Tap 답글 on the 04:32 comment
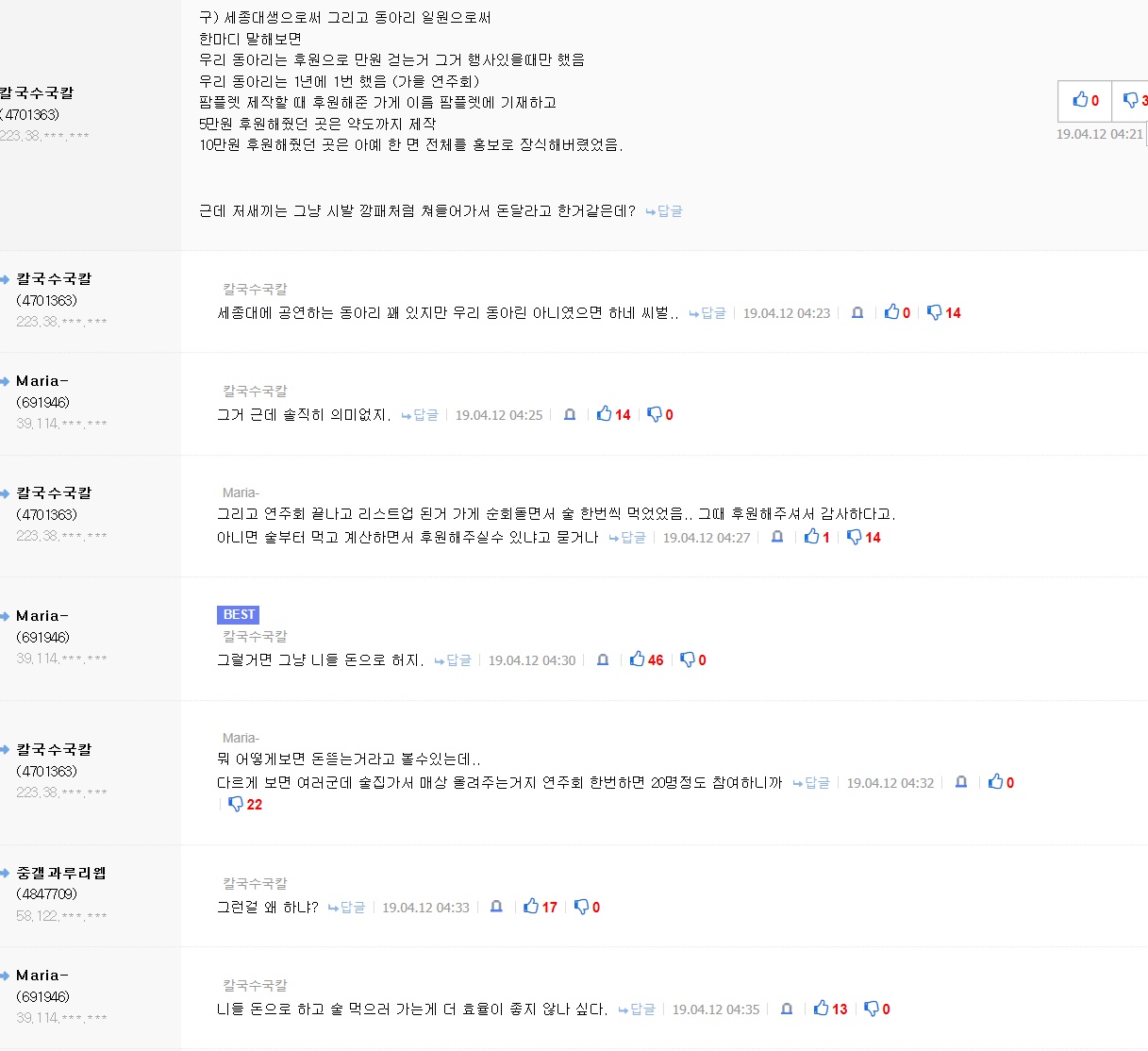Image resolution: width=1148 pixels, height=1051 pixels. (811, 783)
